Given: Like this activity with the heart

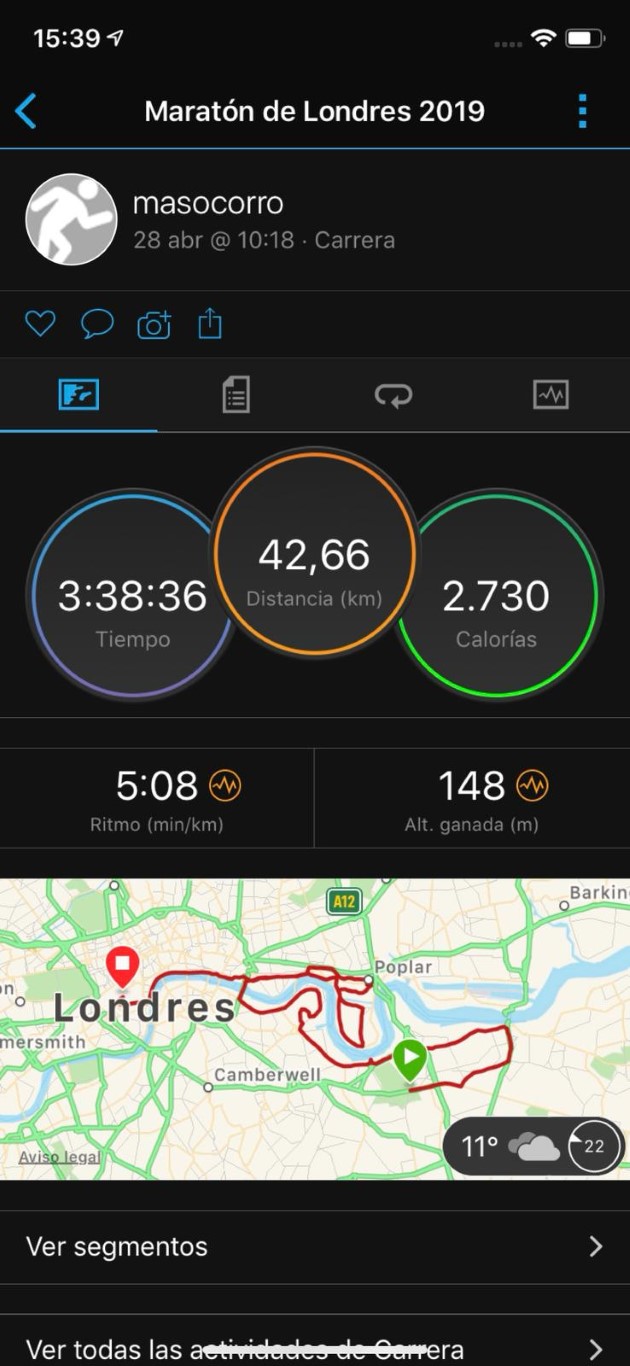Looking at the screenshot, I should 40,324.
